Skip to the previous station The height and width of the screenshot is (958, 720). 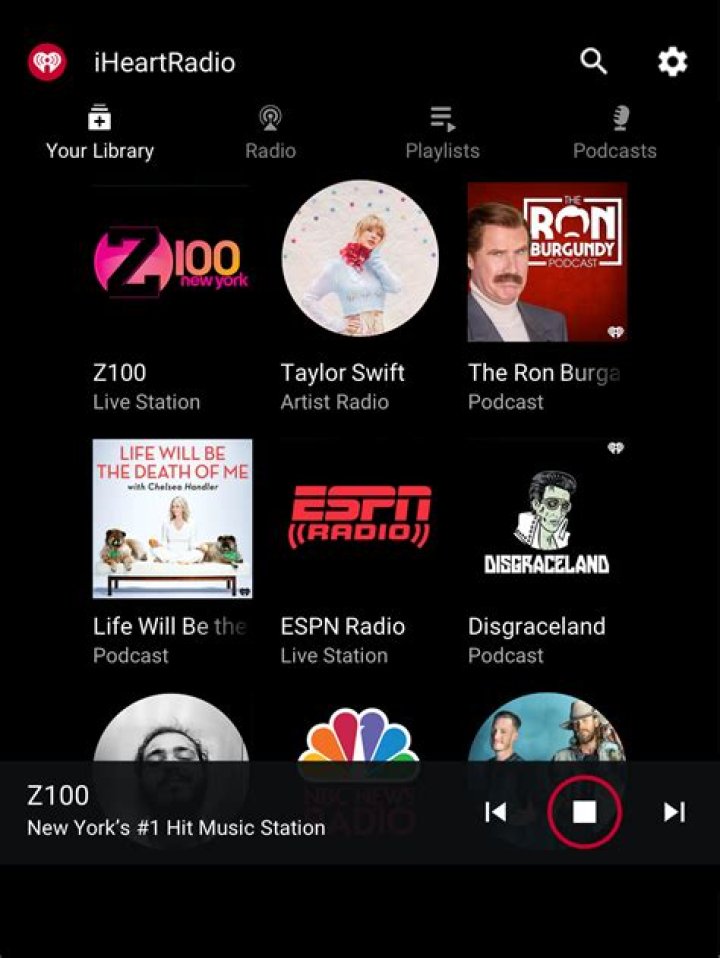pos(495,812)
